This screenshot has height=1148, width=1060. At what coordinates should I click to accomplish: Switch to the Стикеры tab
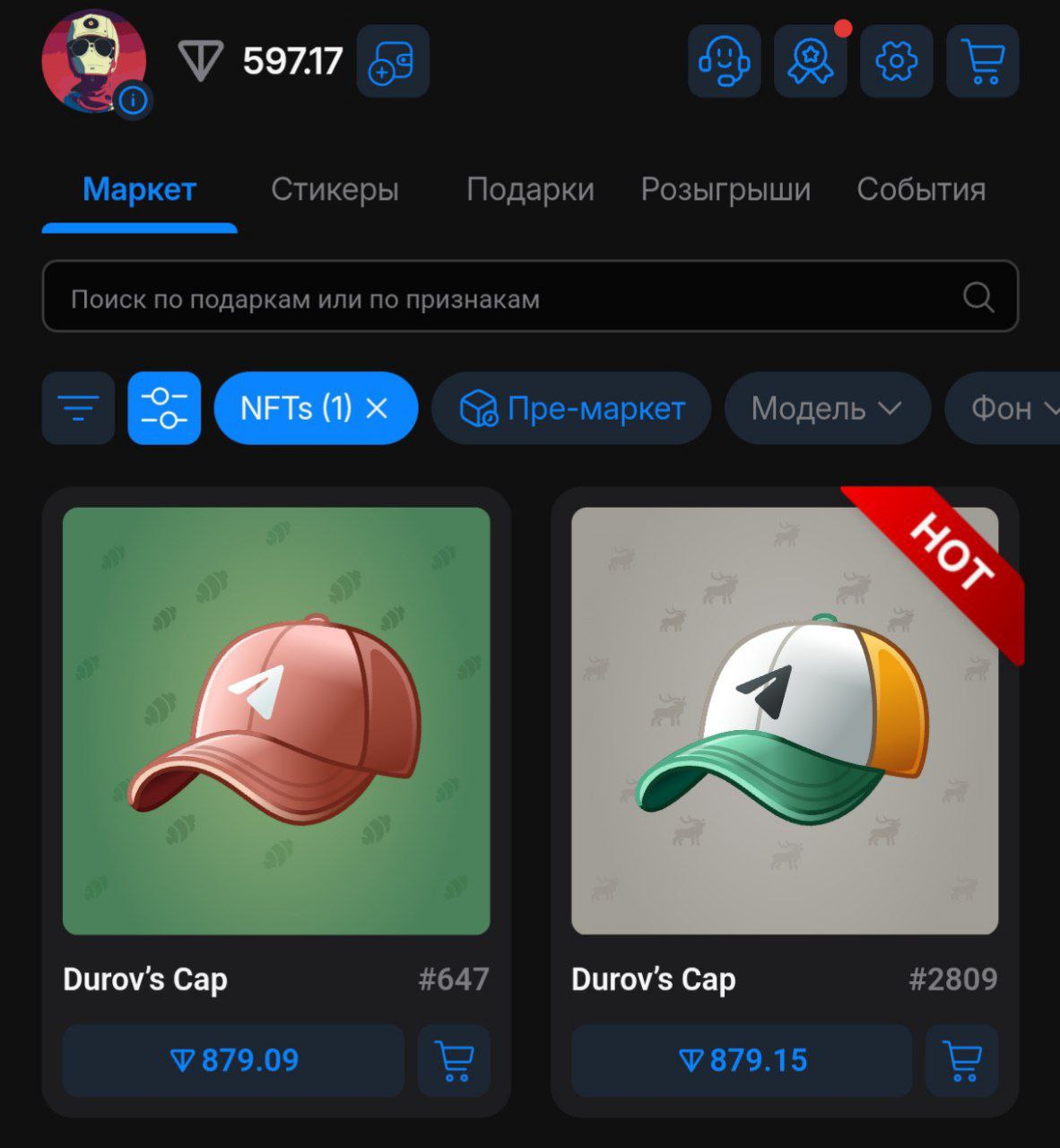pos(335,189)
